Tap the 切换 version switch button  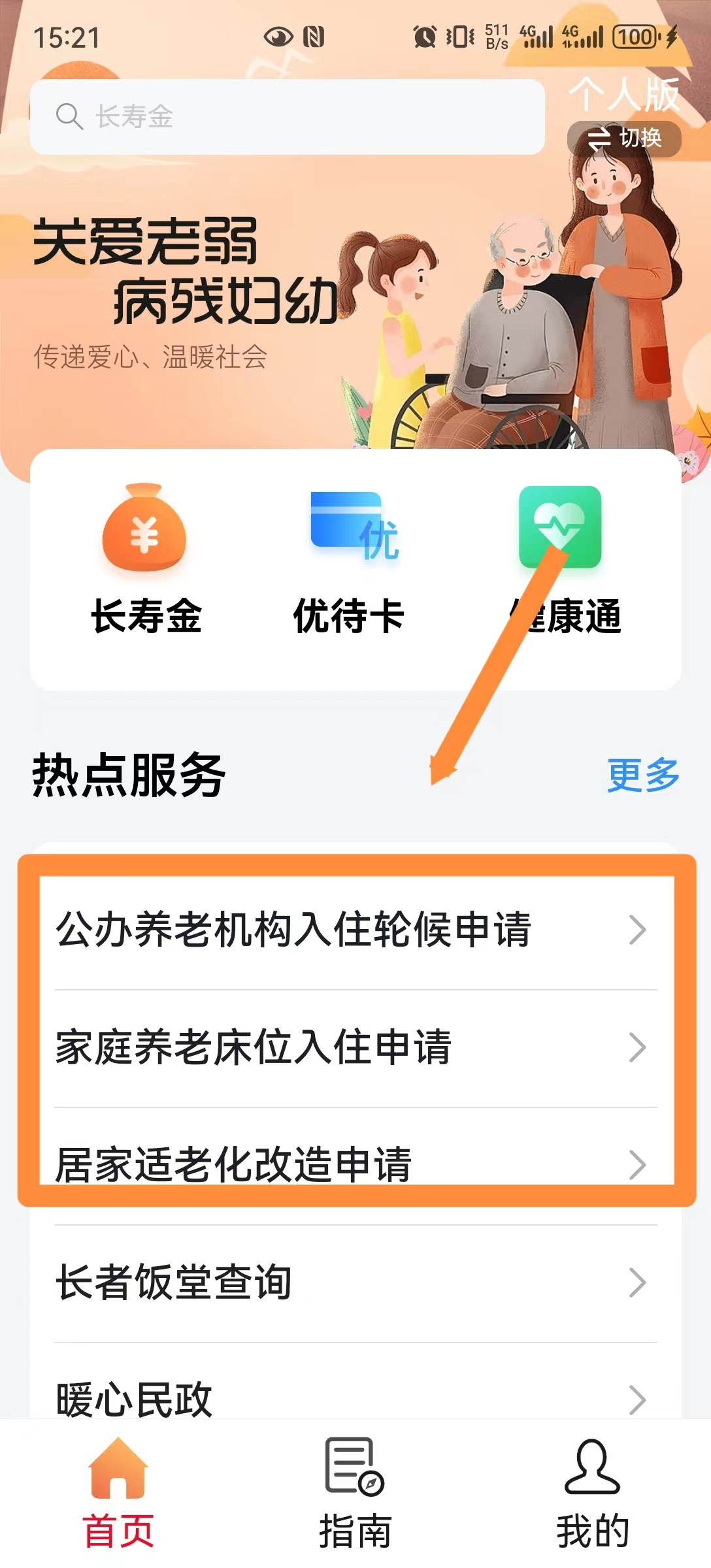click(624, 139)
